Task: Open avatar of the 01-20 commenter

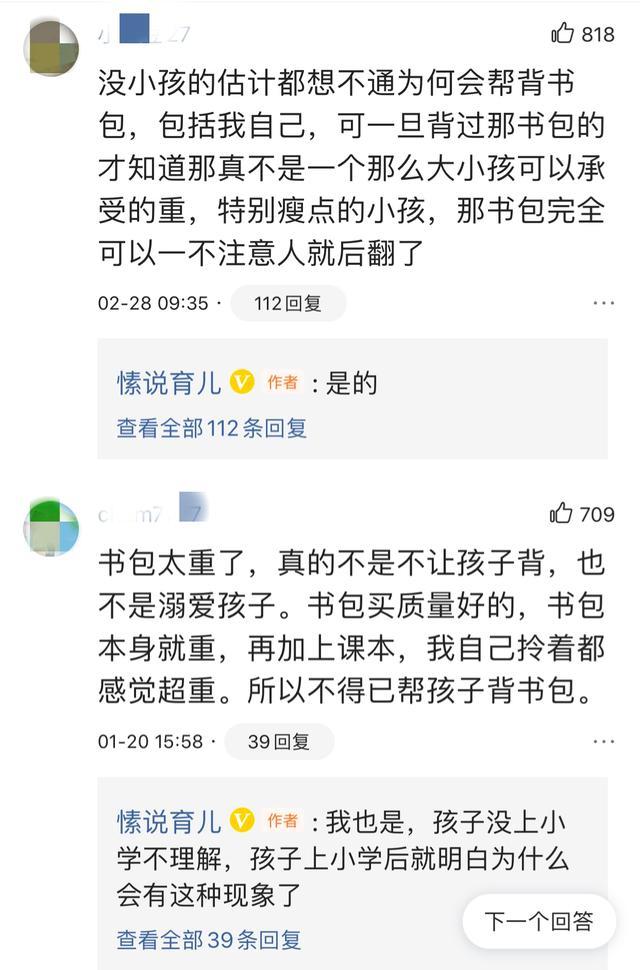Action: [51, 527]
